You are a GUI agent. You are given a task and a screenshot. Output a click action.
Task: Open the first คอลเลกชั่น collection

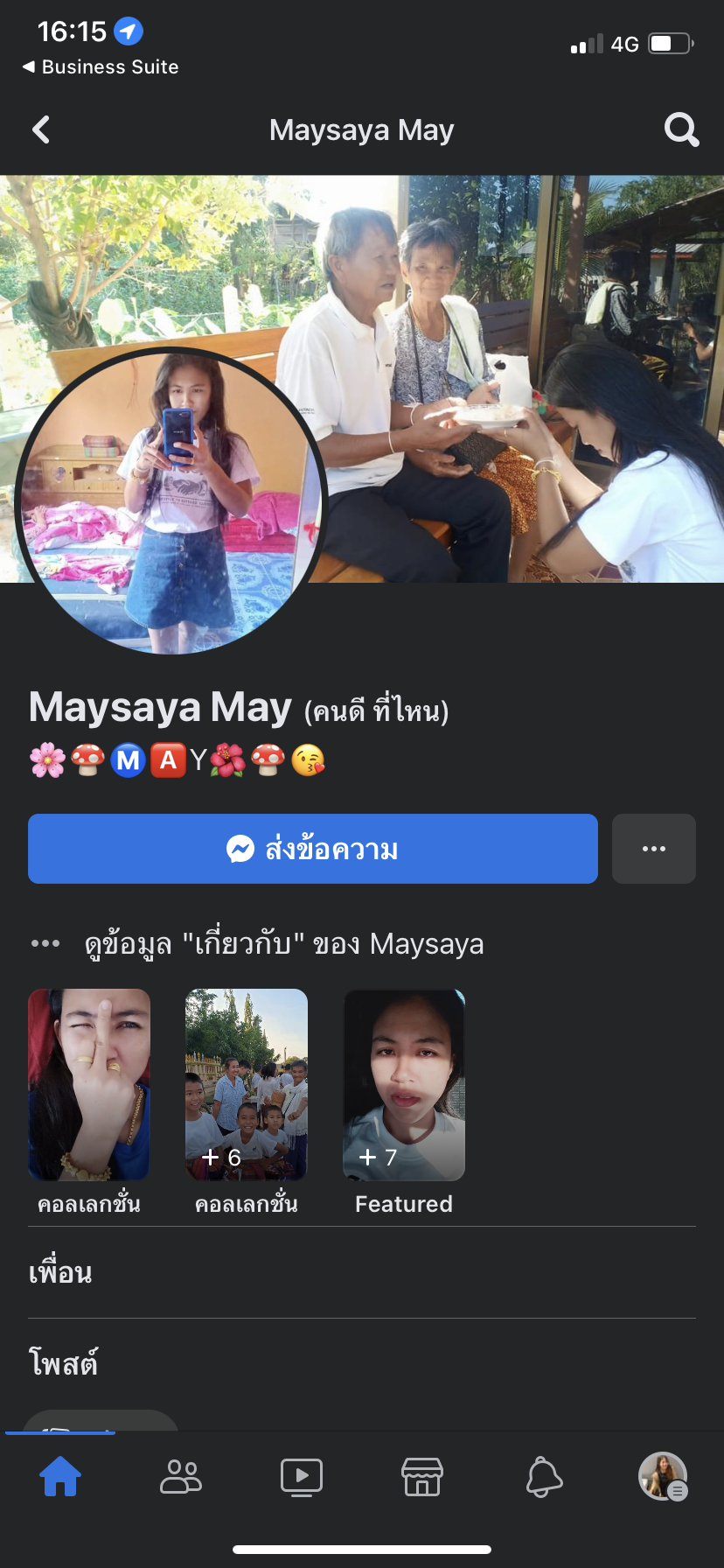tap(89, 1085)
